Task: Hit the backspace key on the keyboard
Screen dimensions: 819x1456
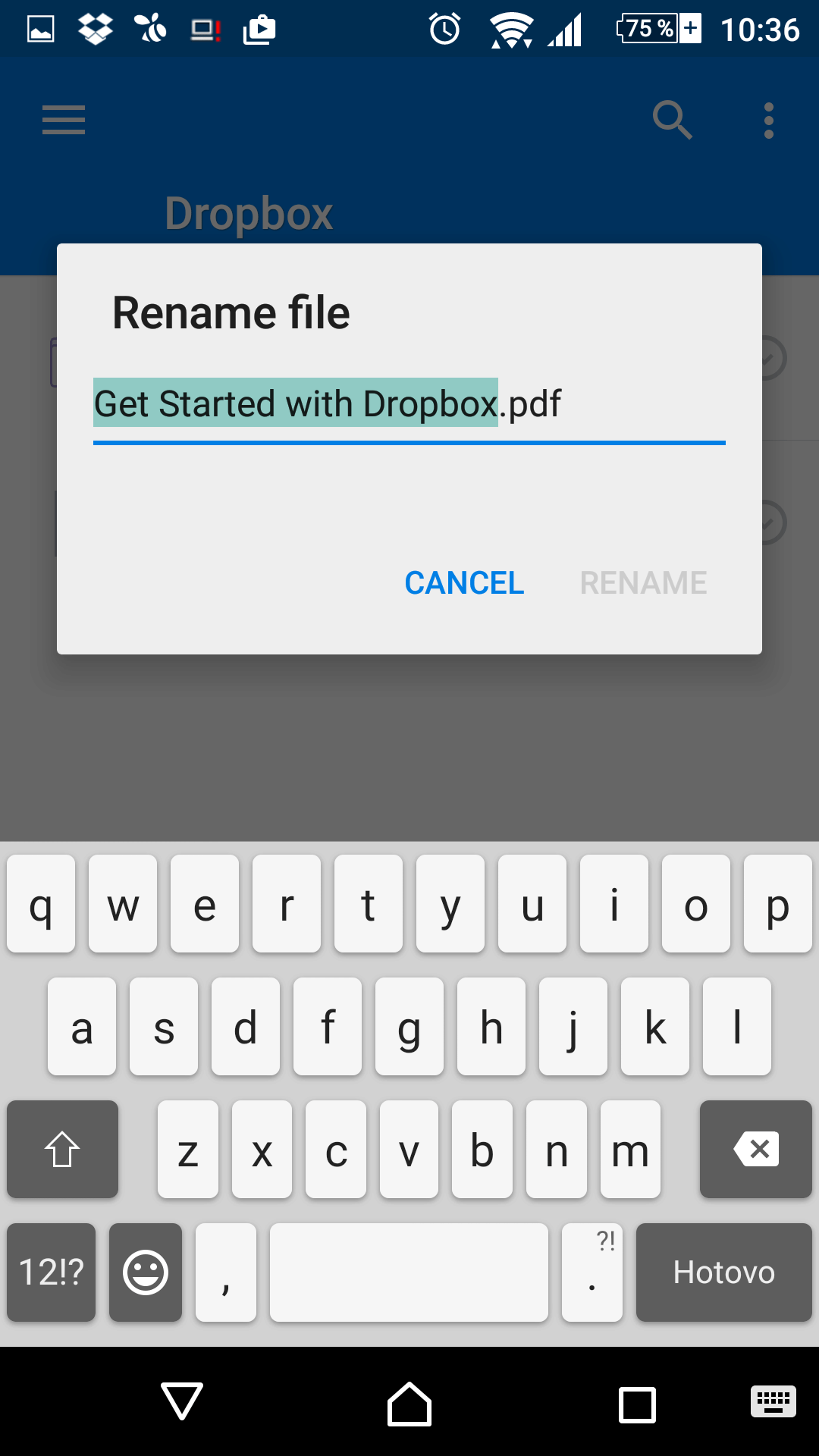Action: click(755, 1149)
